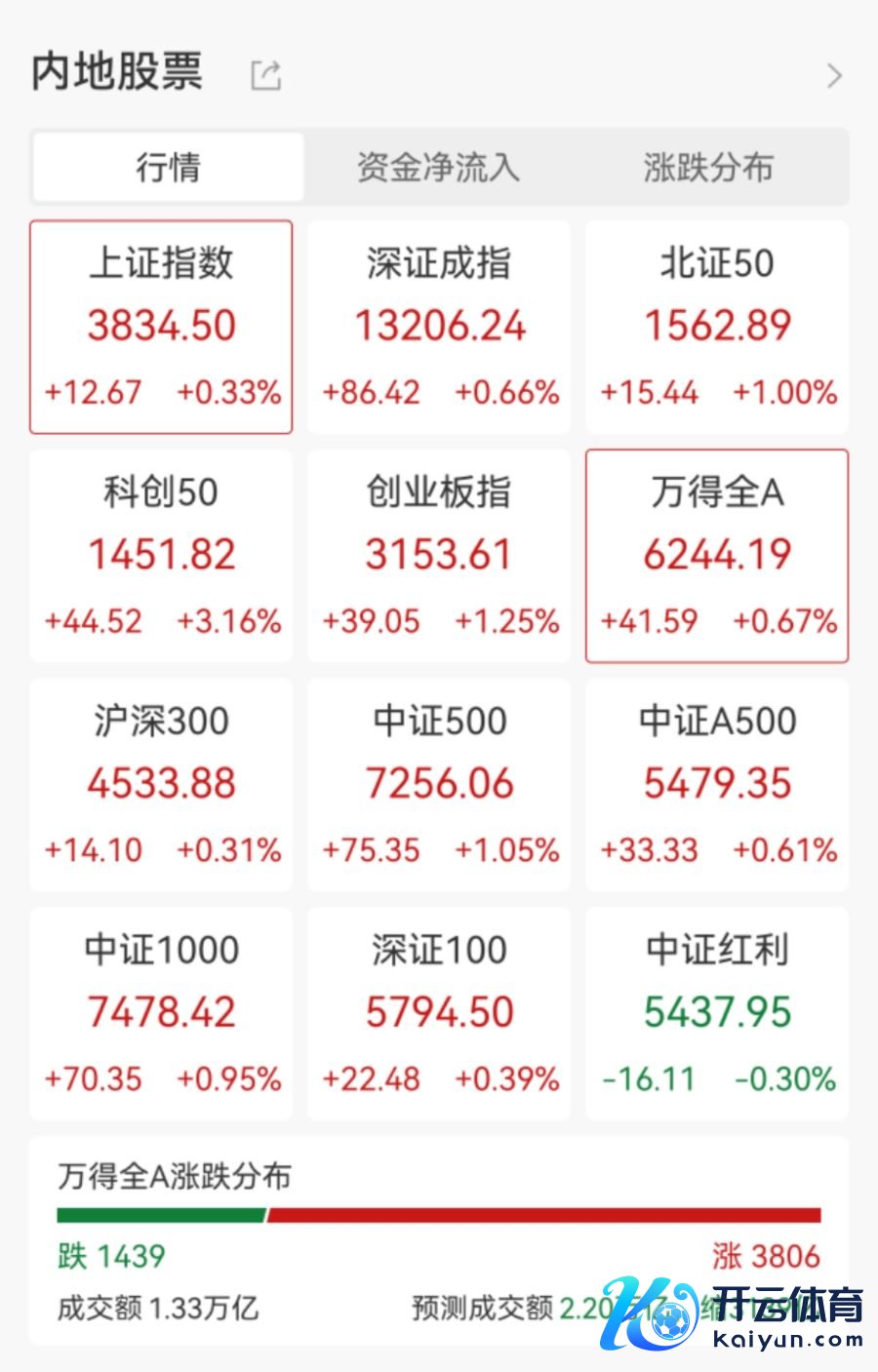The height and width of the screenshot is (1372, 878).
Task: Tap the 中证A500 index card
Action: [x=717, y=785]
